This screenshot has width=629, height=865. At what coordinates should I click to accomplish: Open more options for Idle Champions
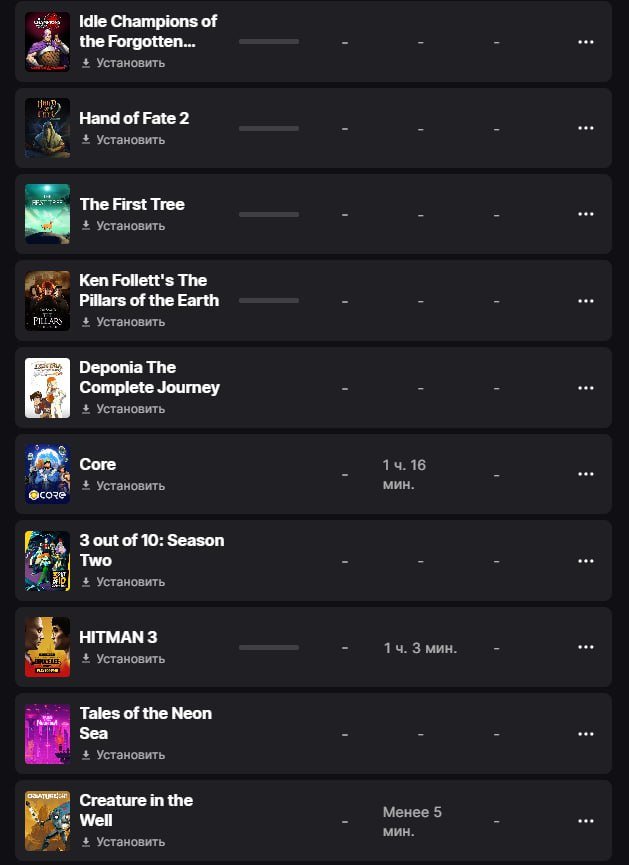[586, 42]
